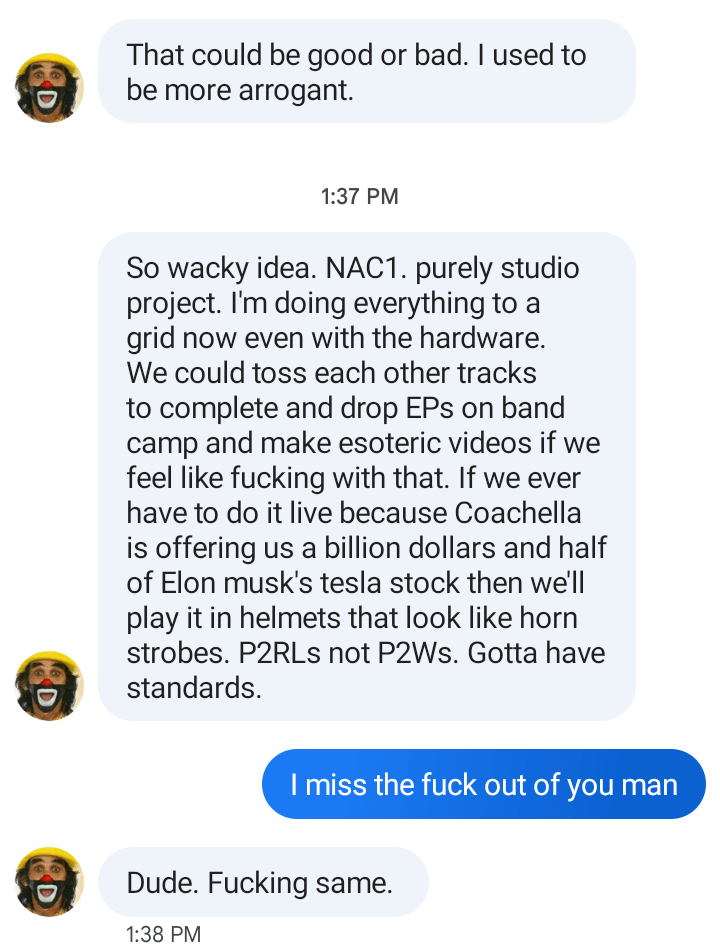Tap the blue "I miss the fuck out of you man" bubble
The height and width of the screenshot is (946, 720).
(484, 784)
